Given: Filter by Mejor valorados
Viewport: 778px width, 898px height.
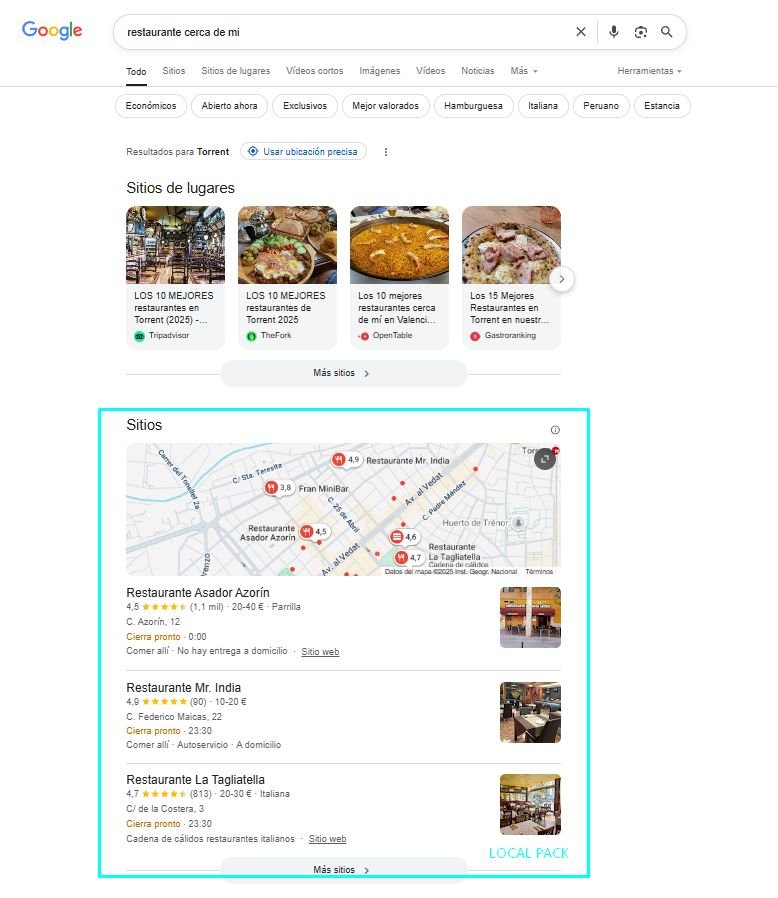Looking at the screenshot, I should pos(386,106).
